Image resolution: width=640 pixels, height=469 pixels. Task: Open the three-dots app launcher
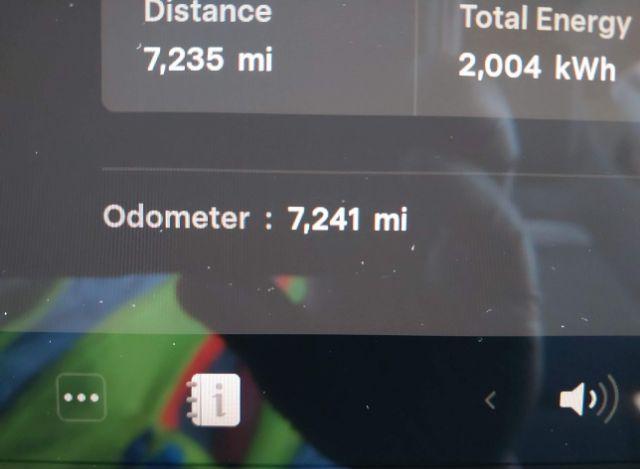(81, 398)
